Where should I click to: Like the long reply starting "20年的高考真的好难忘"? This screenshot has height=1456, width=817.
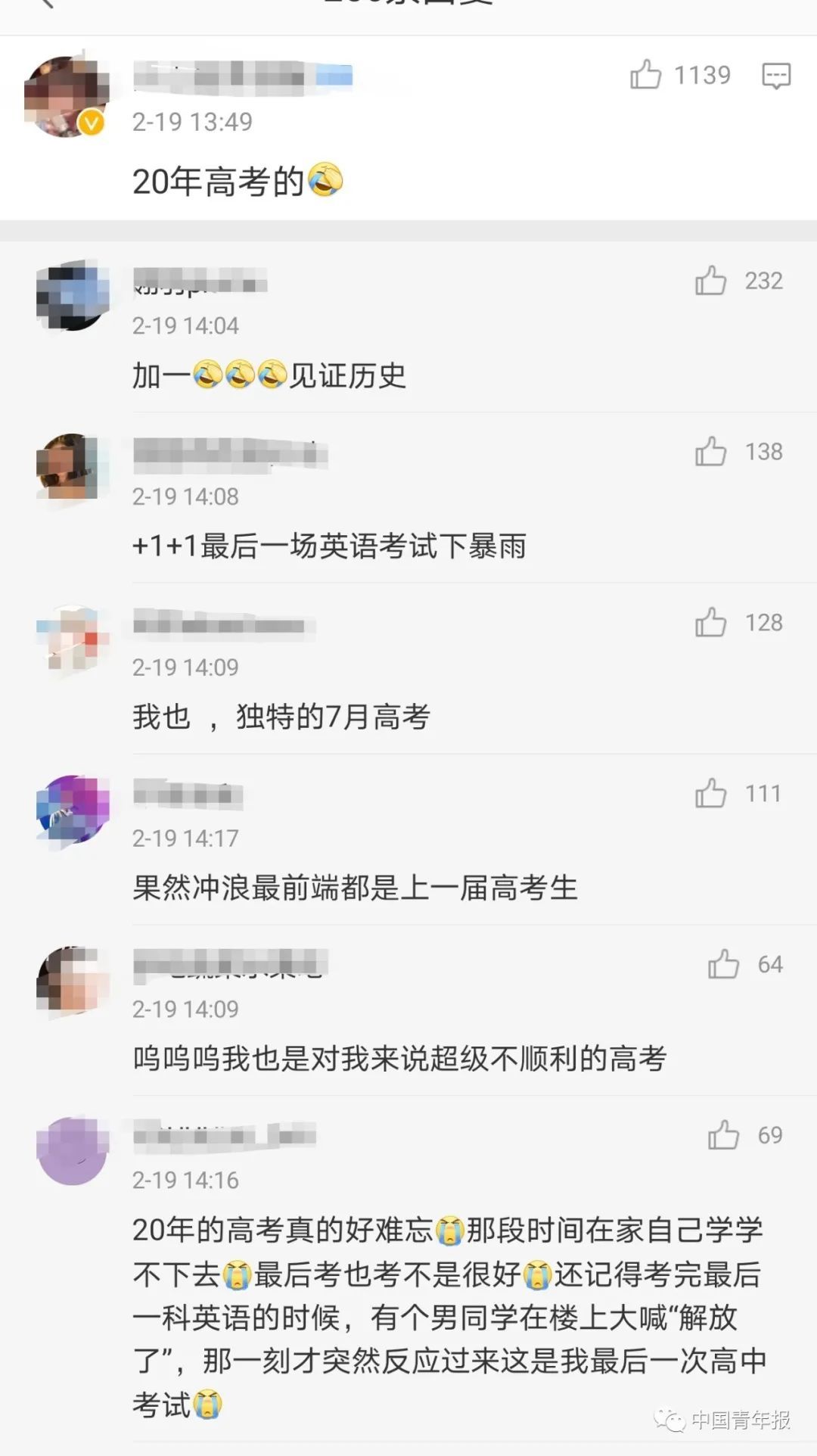[723, 1135]
